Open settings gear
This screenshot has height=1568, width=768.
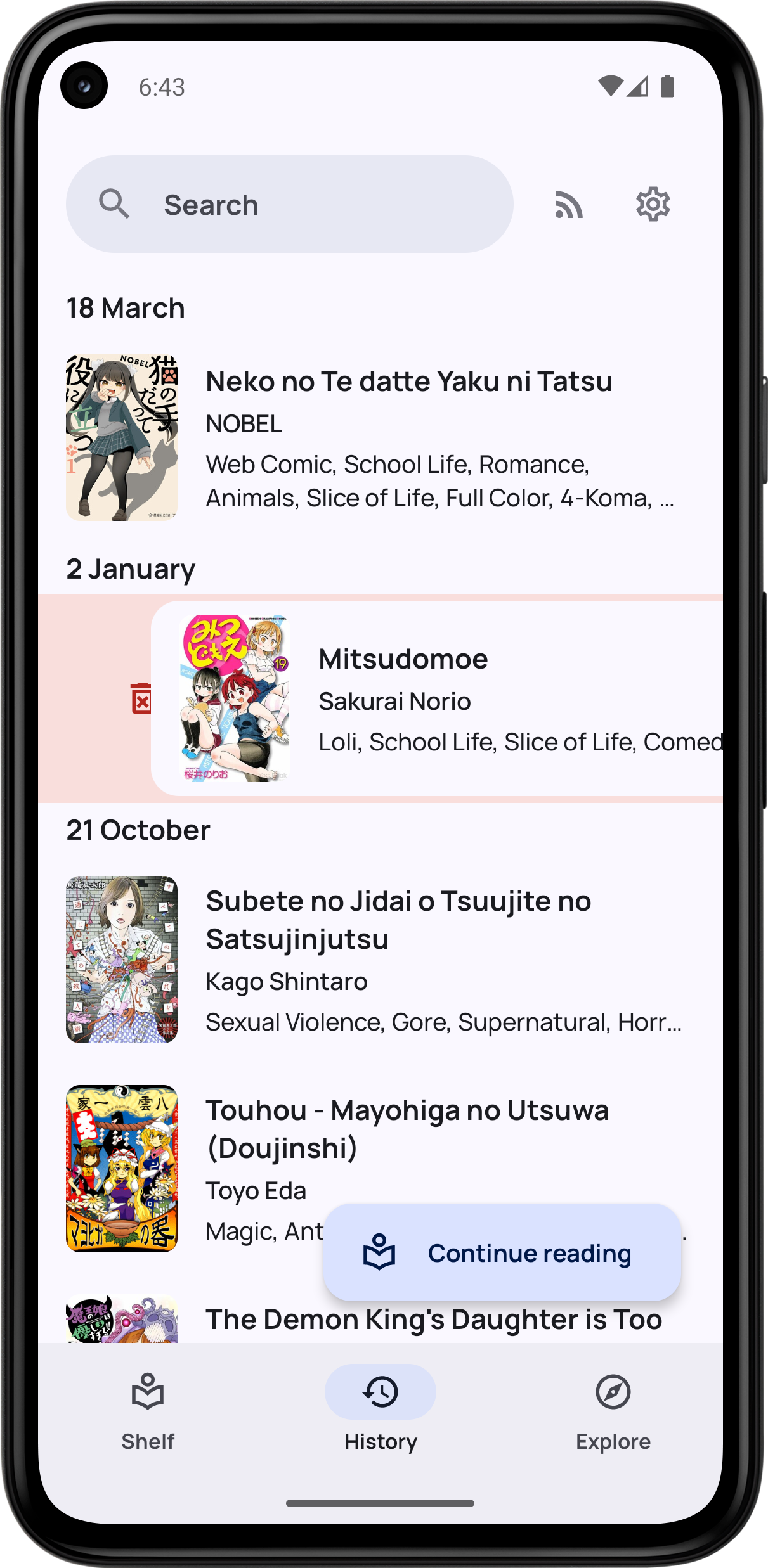653,204
